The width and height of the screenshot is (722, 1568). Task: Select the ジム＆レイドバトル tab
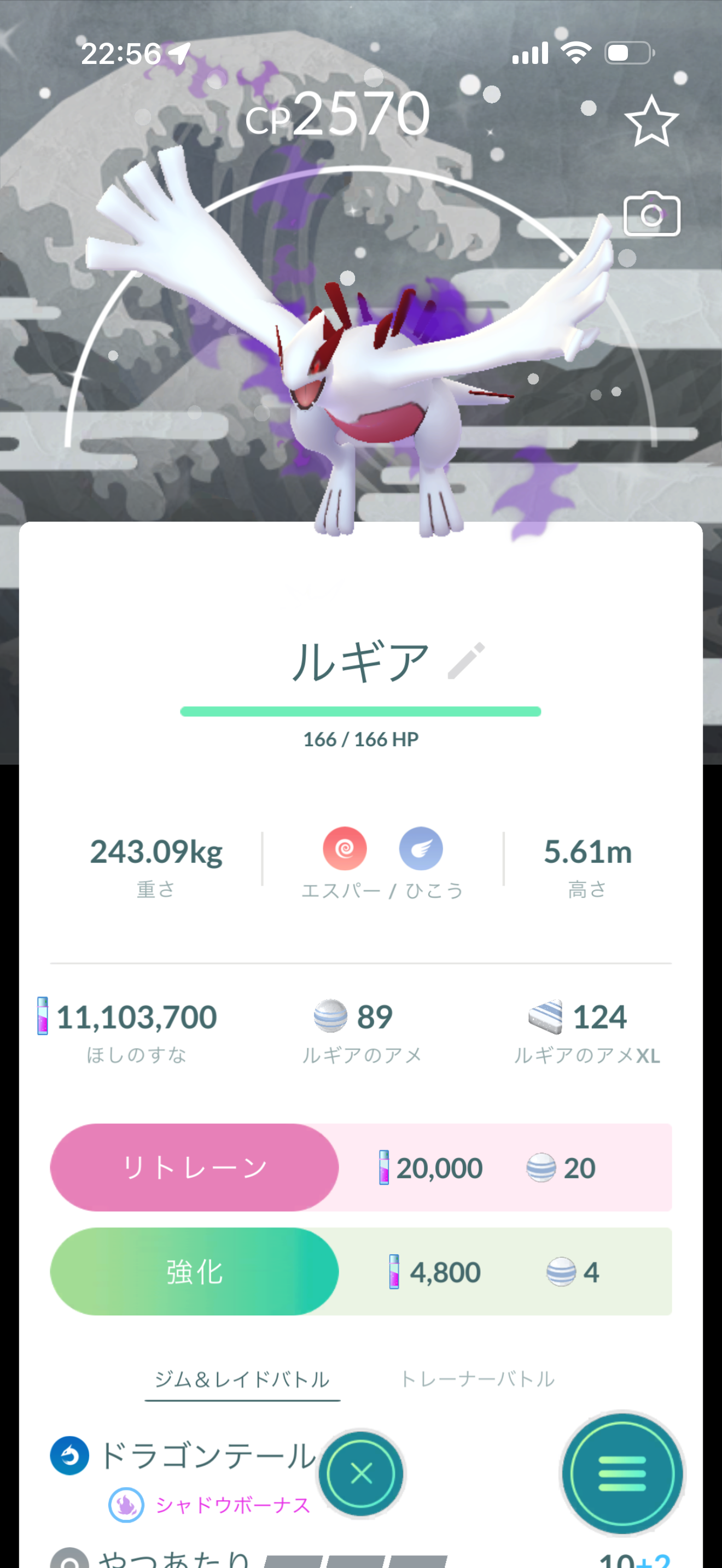pos(242,1379)
